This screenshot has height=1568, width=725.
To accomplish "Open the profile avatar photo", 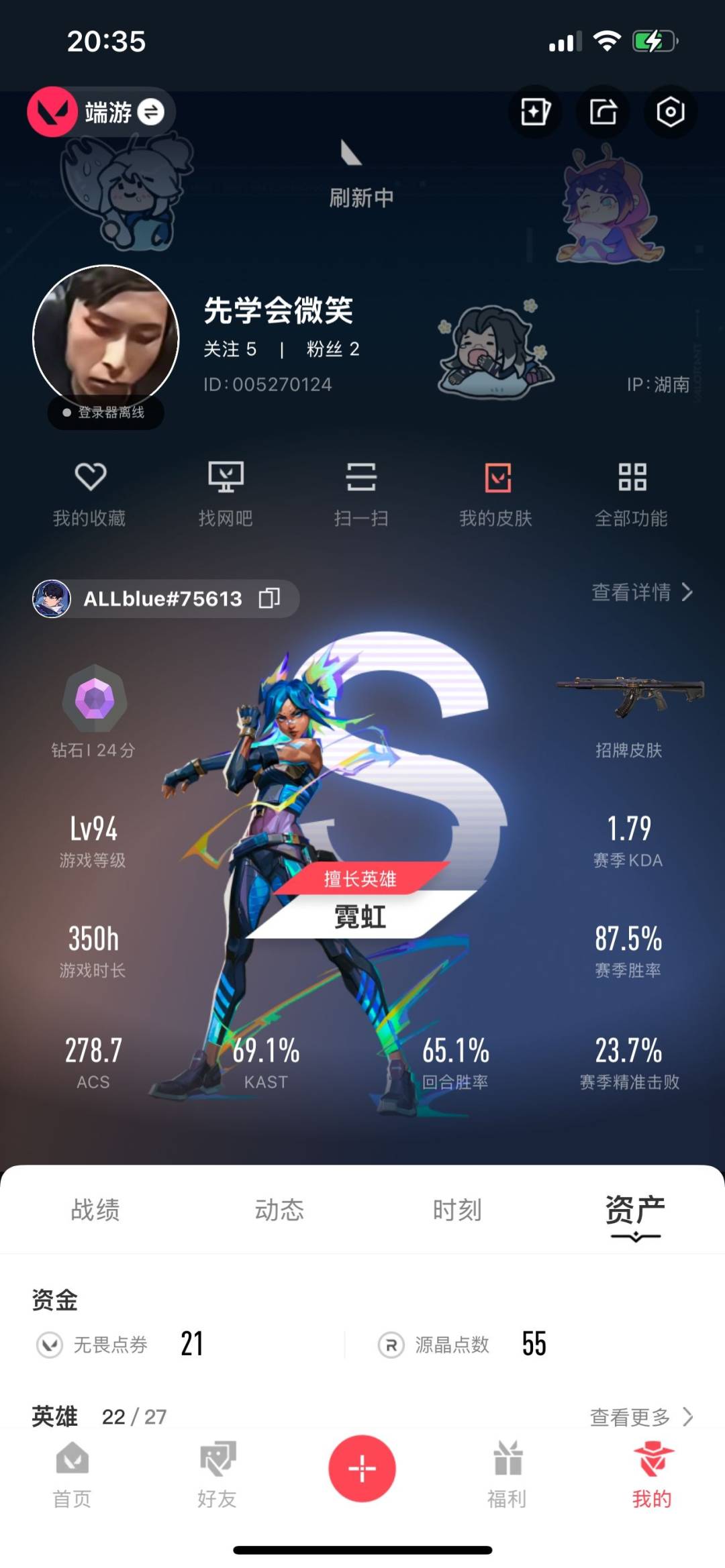I will pyautogui.click(x=106, y=337).
